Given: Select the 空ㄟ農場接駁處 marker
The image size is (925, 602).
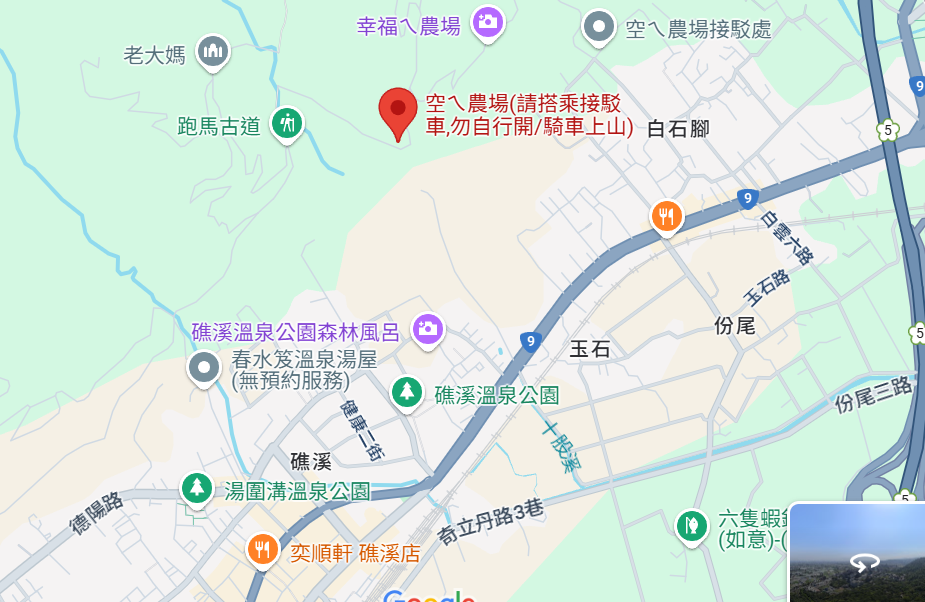Looking at the screenshot, I should pyautogui.click(x=598, y=26).
